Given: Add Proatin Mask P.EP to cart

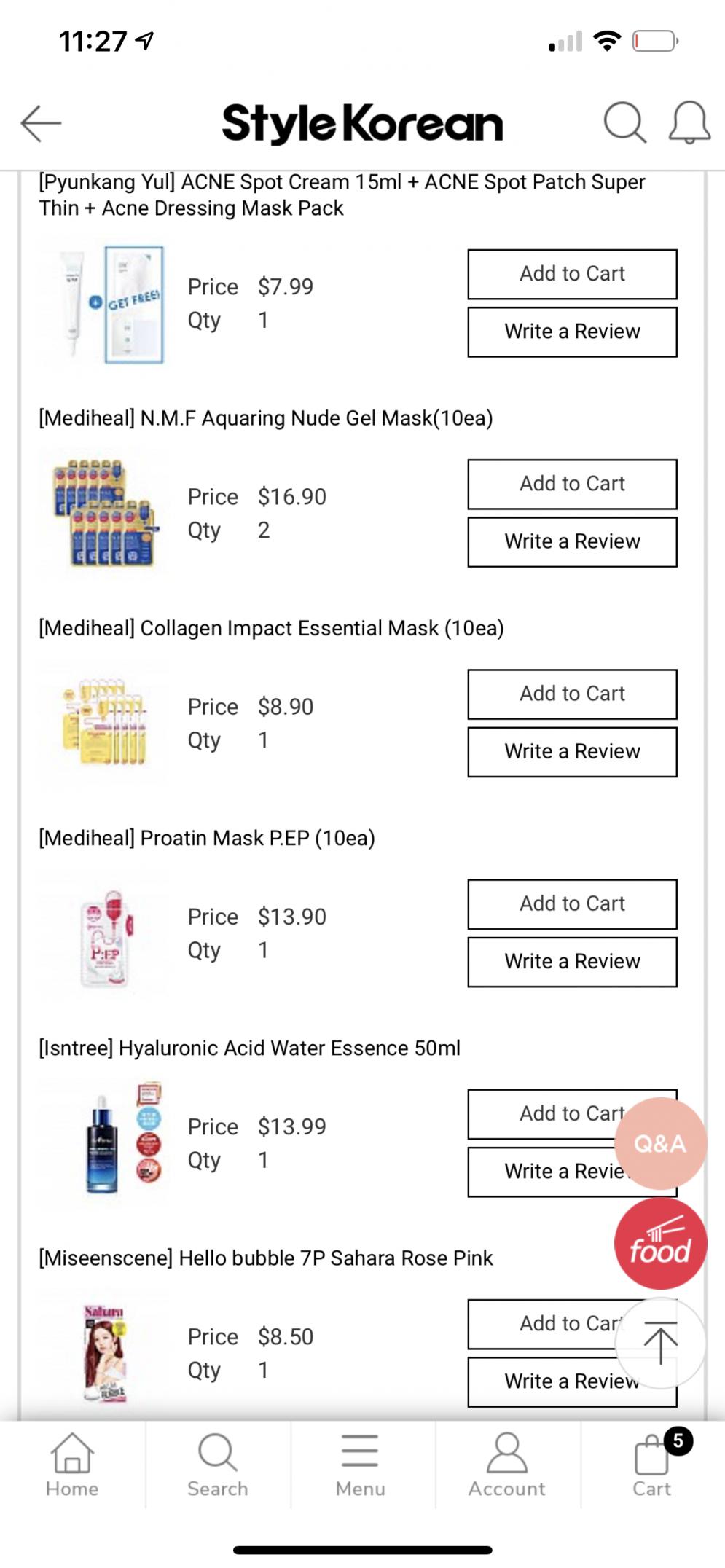Looking at the screenshot, I should point(572,903).
